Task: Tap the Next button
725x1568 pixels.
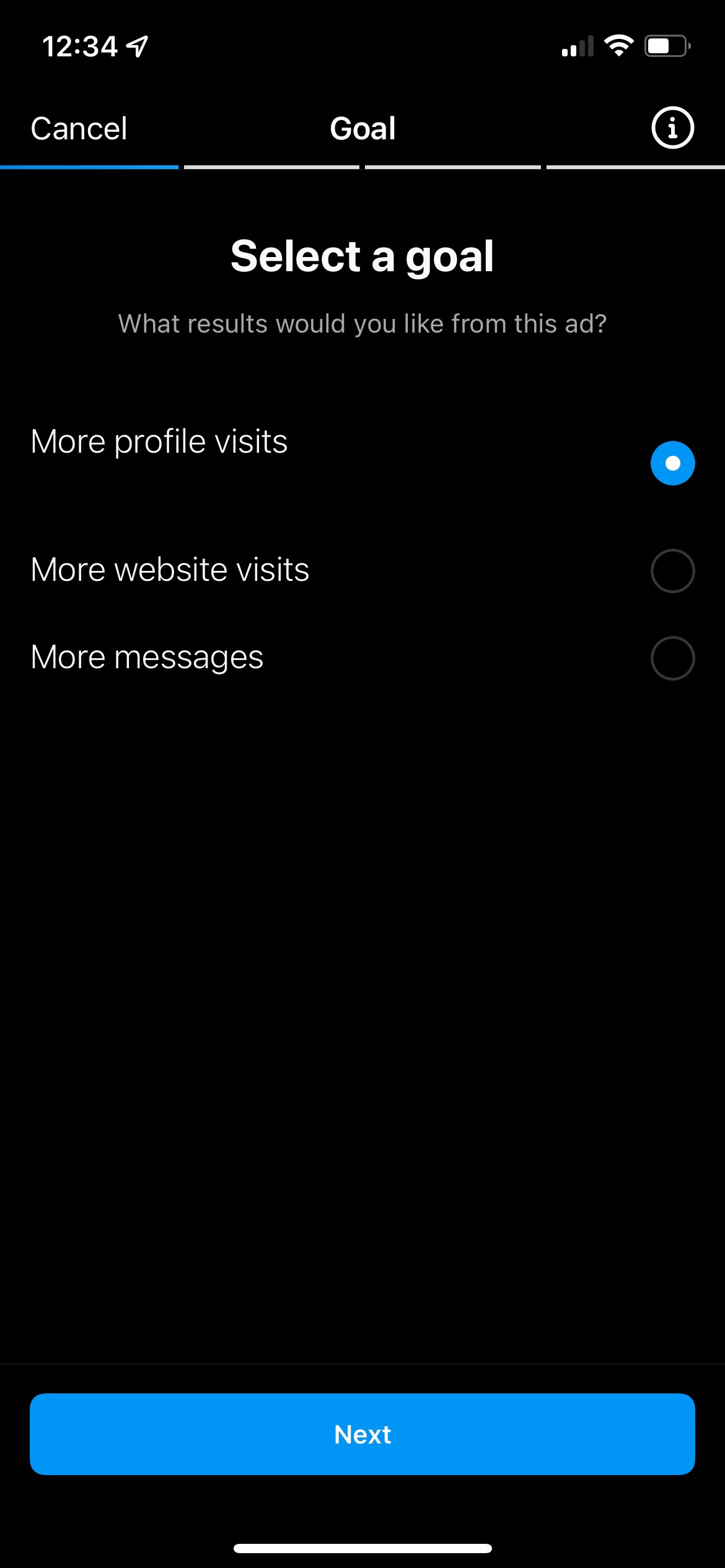Action: click(362, 1434)
